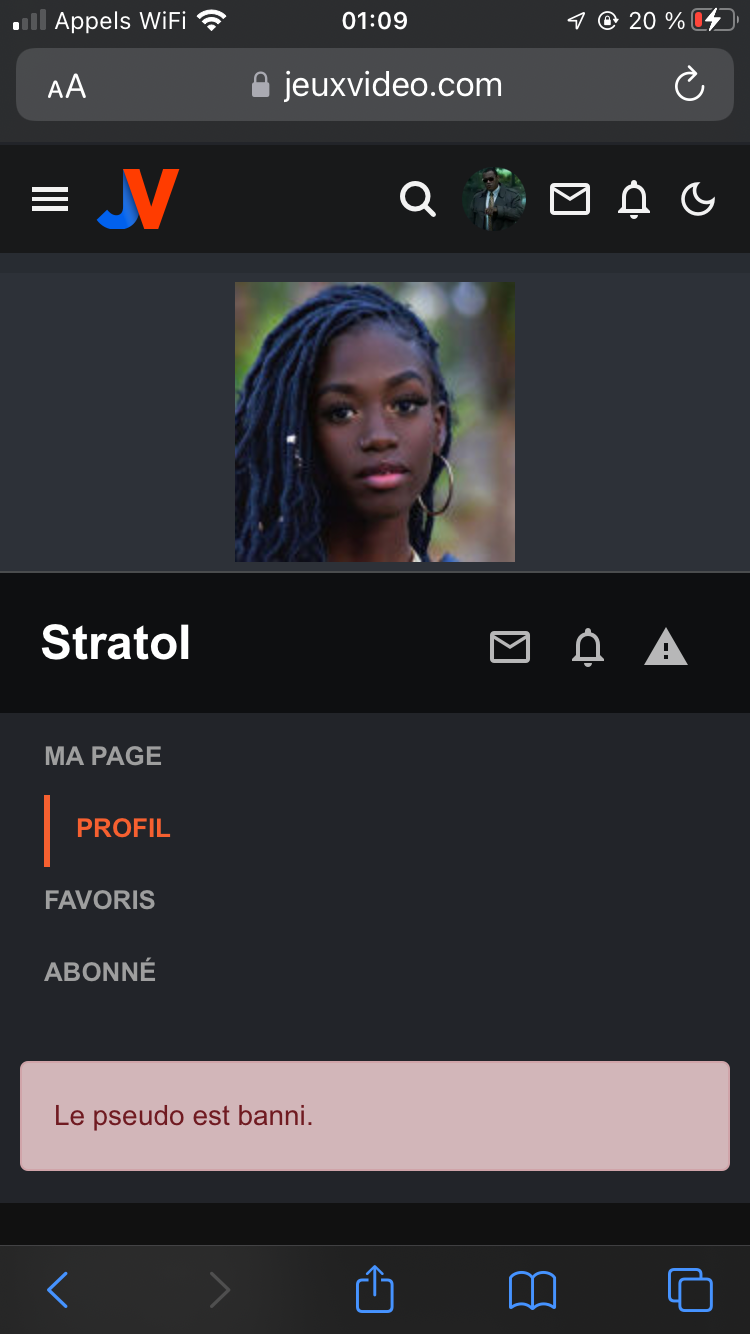The image size is (750, 1334).
Task: Open my account avatar in header
Action: point(494,199)
